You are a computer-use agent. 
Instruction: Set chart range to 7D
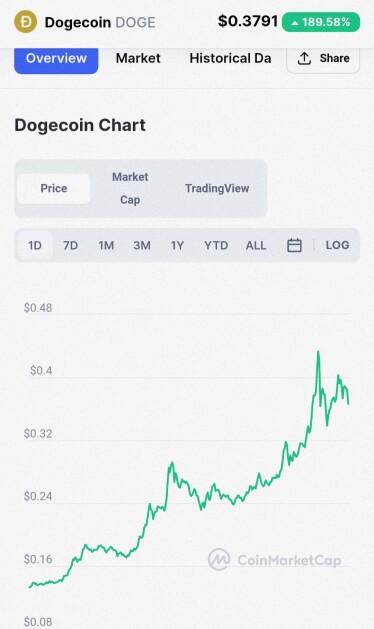pyautogui.click(x=70, y=245)
